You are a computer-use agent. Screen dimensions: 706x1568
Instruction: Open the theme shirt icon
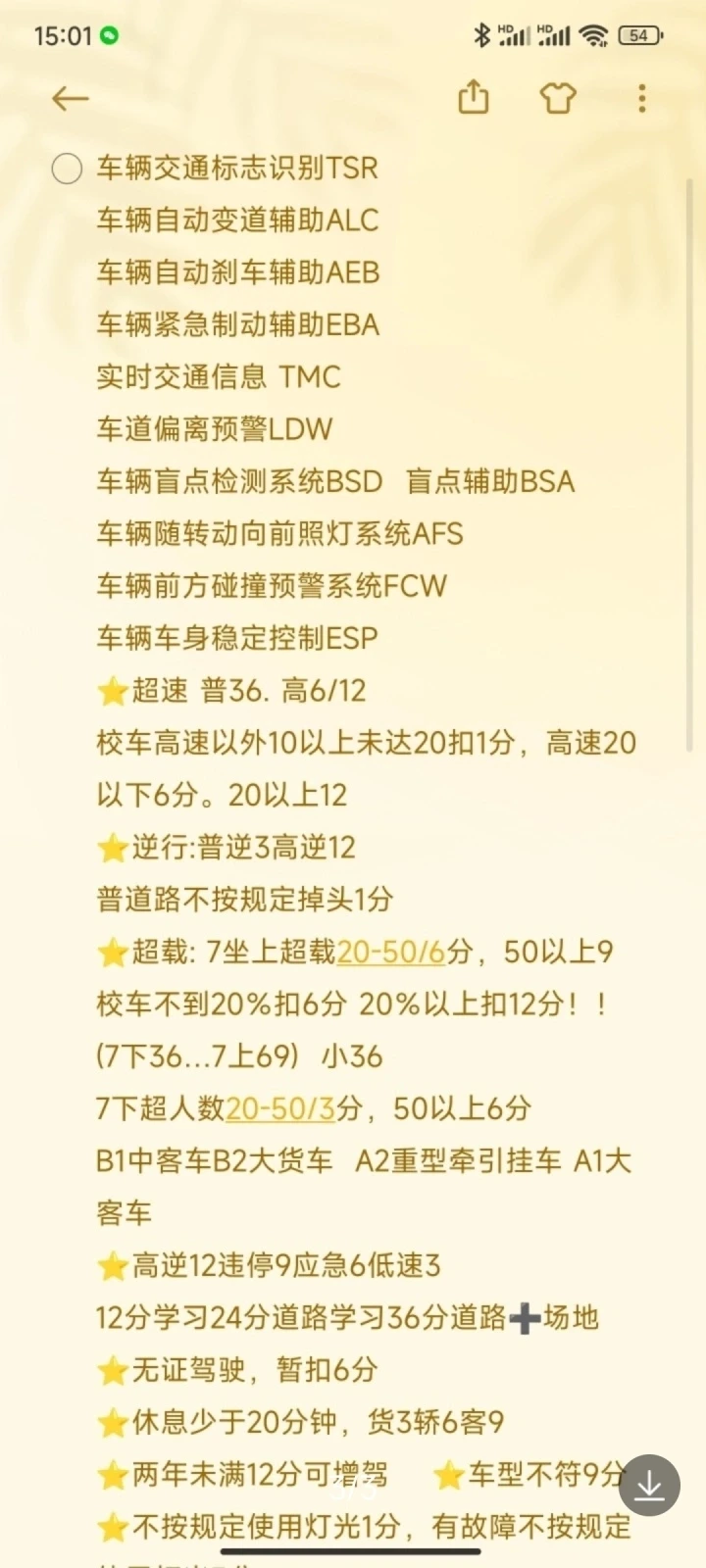coord(558,98)
